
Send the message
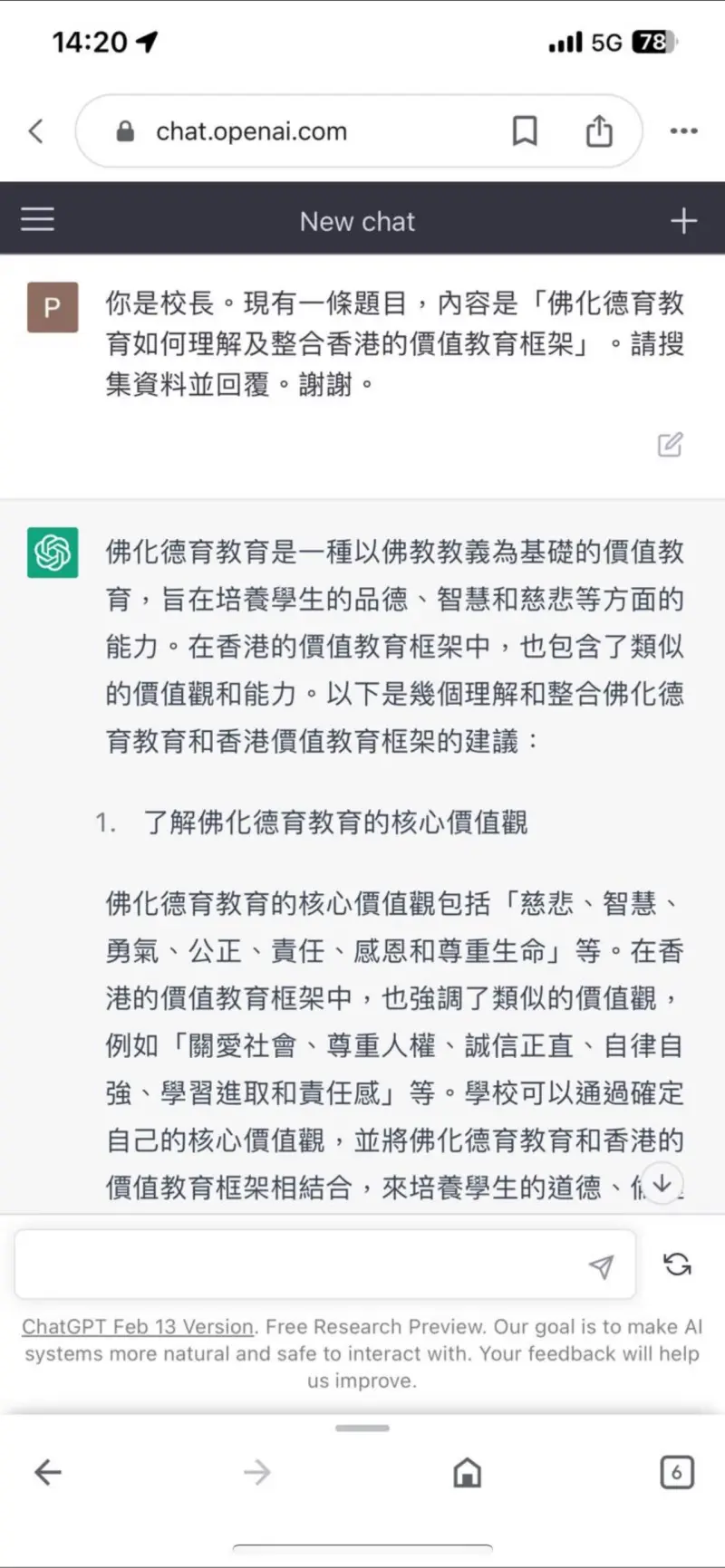(x=601, y=1265)
